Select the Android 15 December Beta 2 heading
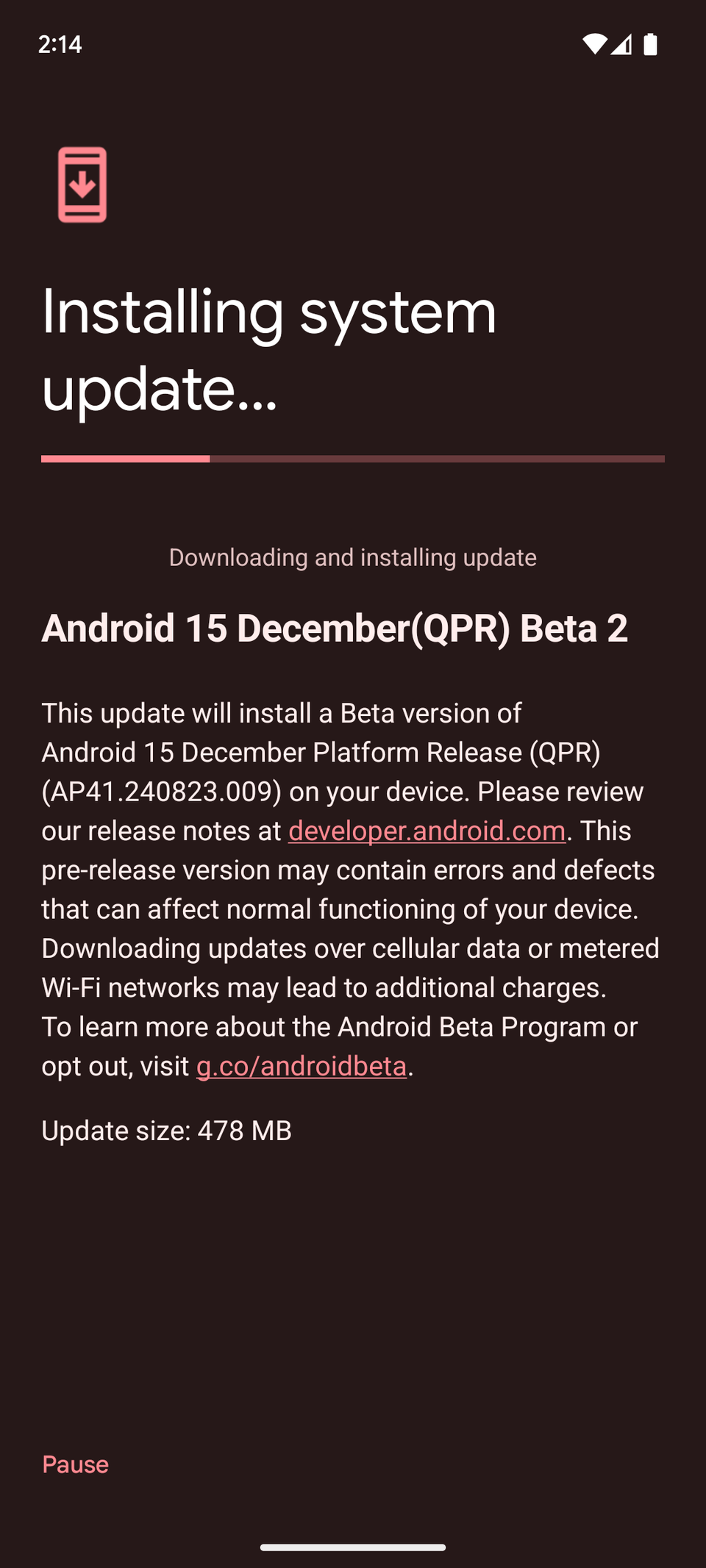The width and height of the screenshot is (706, 1568). pyautogui.click(x=335, y=630)
